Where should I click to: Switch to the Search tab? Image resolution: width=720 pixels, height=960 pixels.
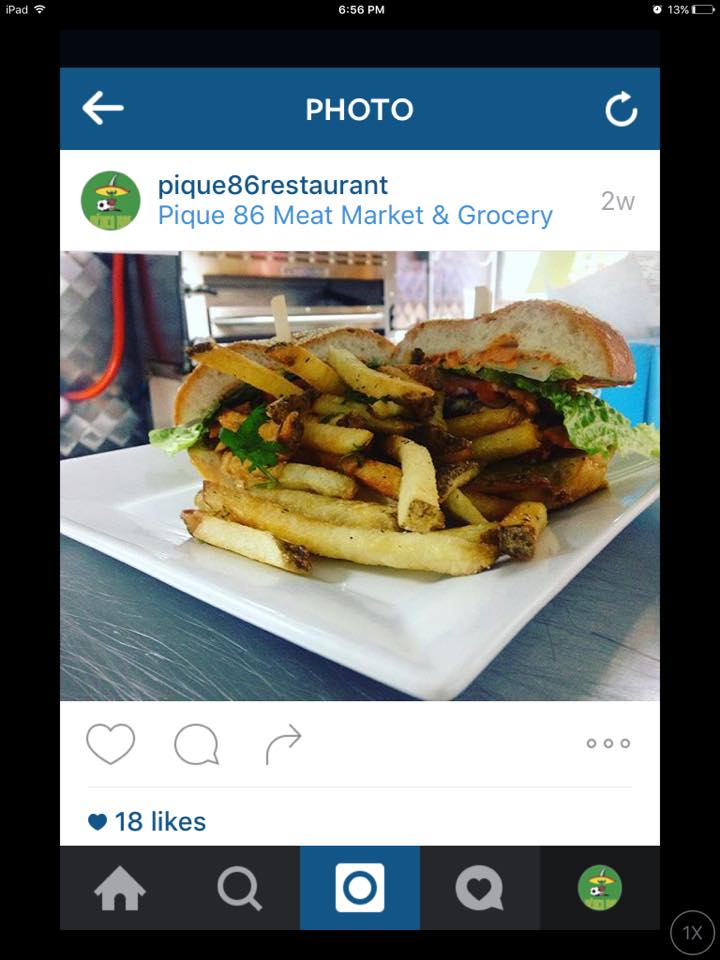[240, 888]
